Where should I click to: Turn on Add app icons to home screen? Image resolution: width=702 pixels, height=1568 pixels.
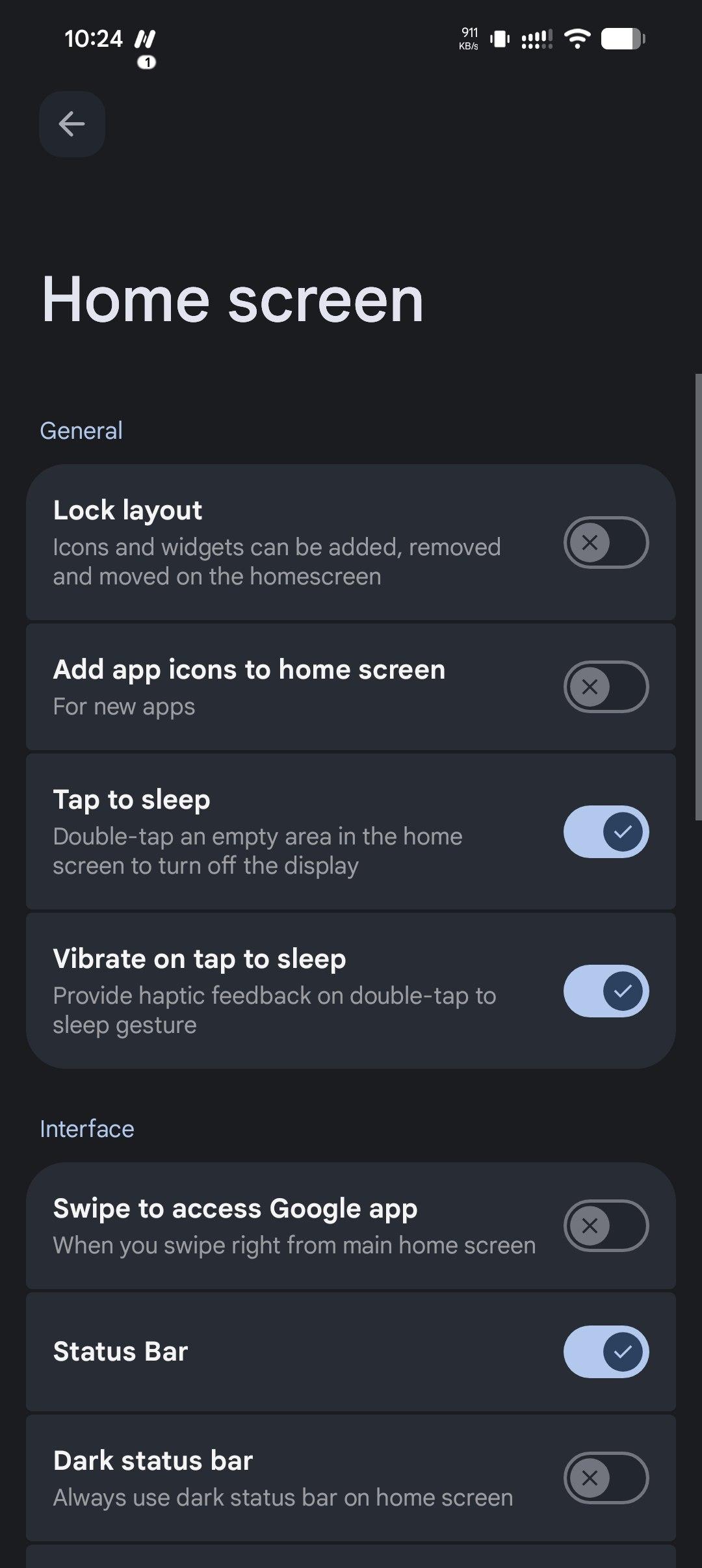pos(605,686)
